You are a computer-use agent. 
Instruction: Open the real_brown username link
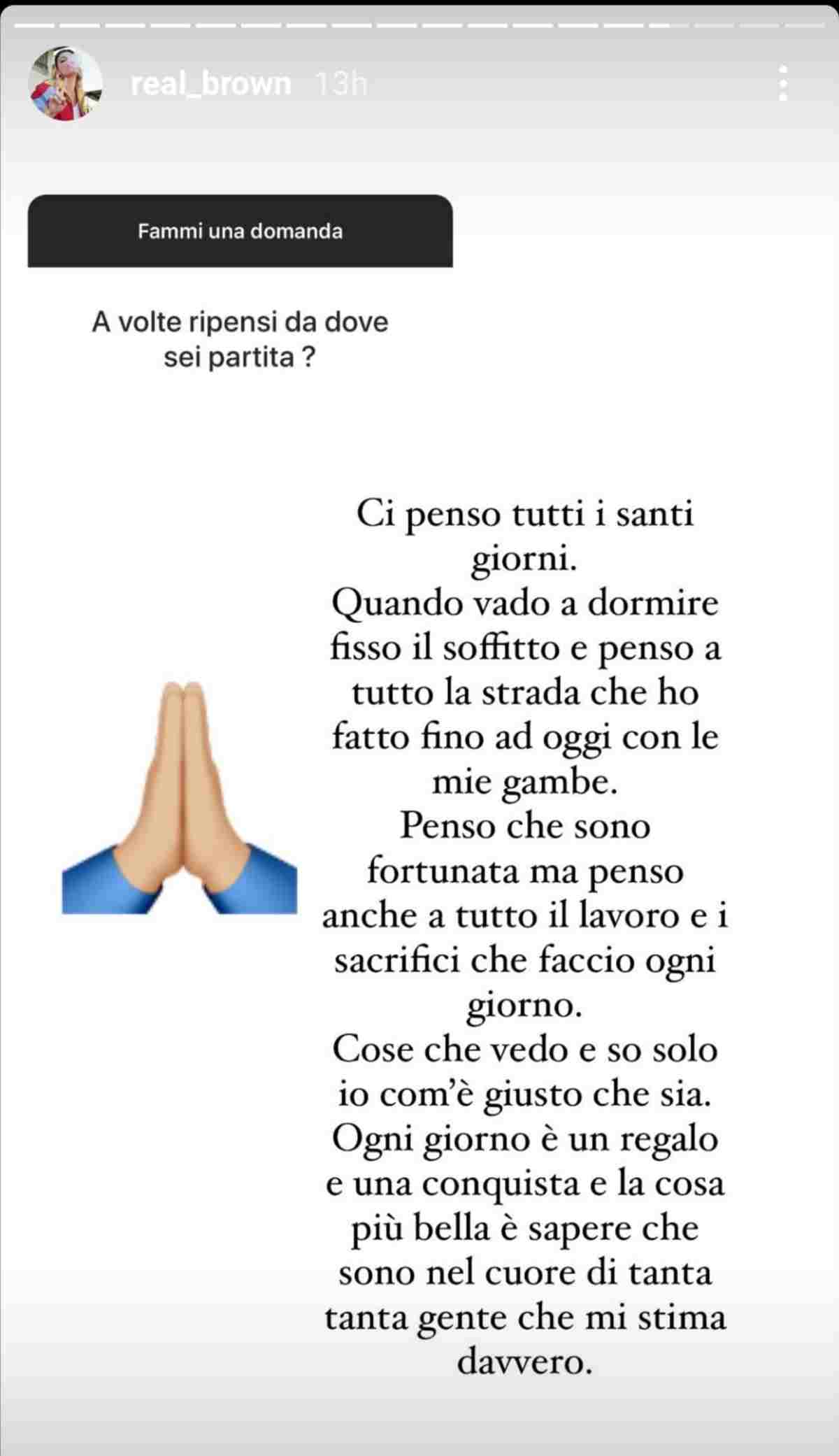210,85
